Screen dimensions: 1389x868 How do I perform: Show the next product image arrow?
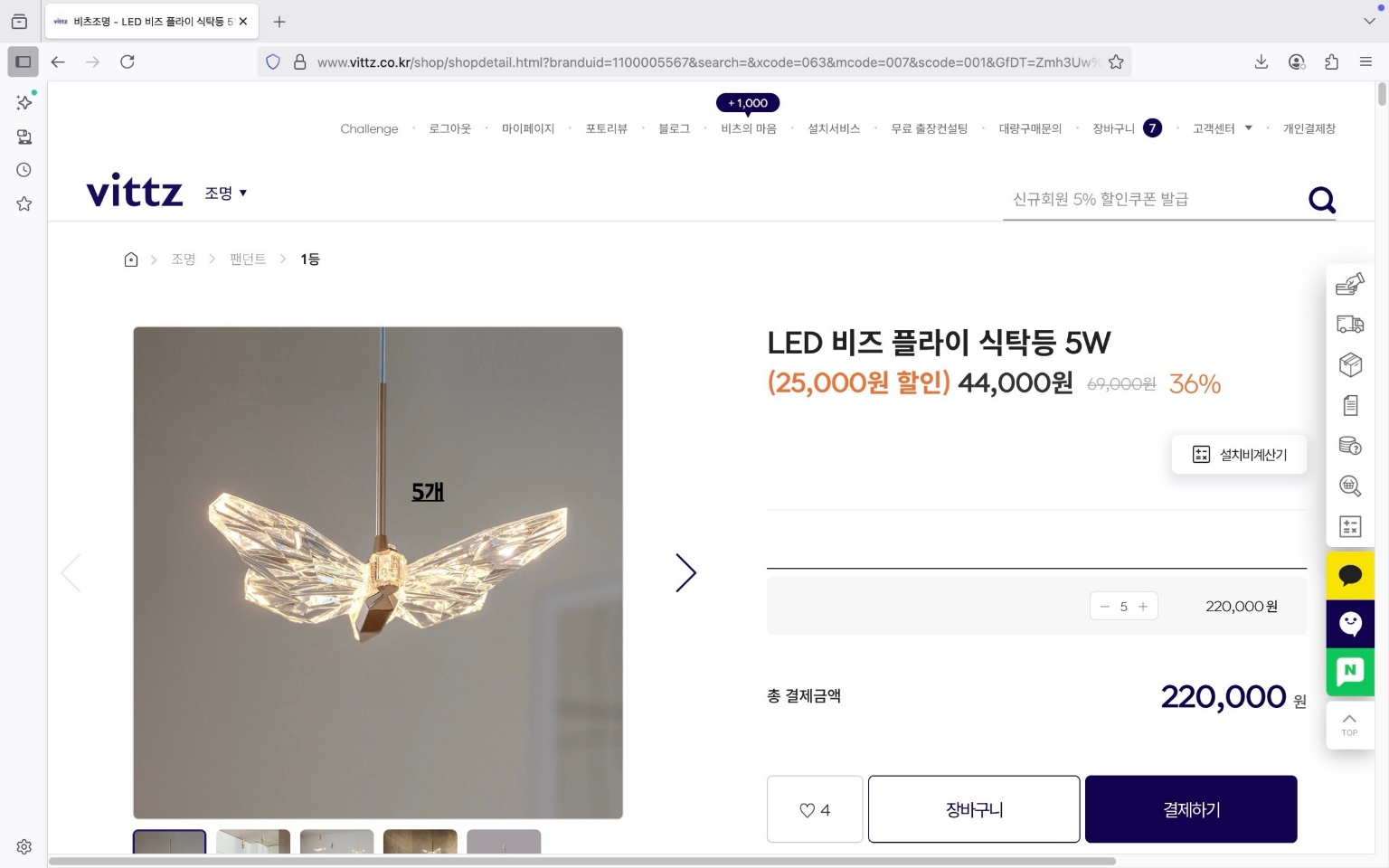(x=686, y=572)
